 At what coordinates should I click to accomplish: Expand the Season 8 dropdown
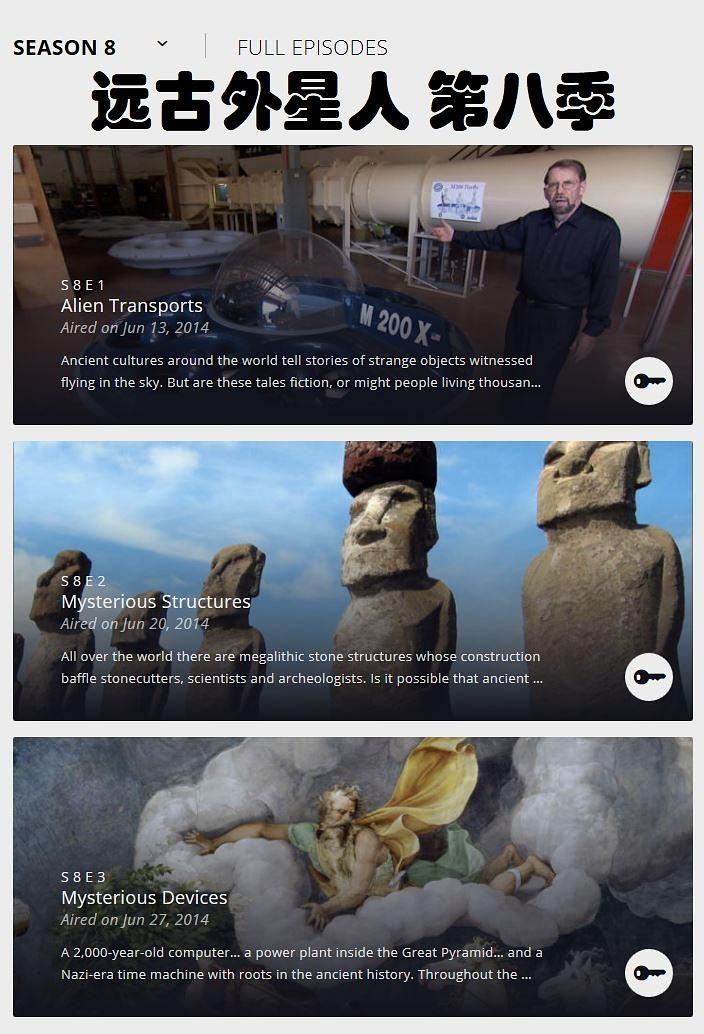(x=162, y=45)
